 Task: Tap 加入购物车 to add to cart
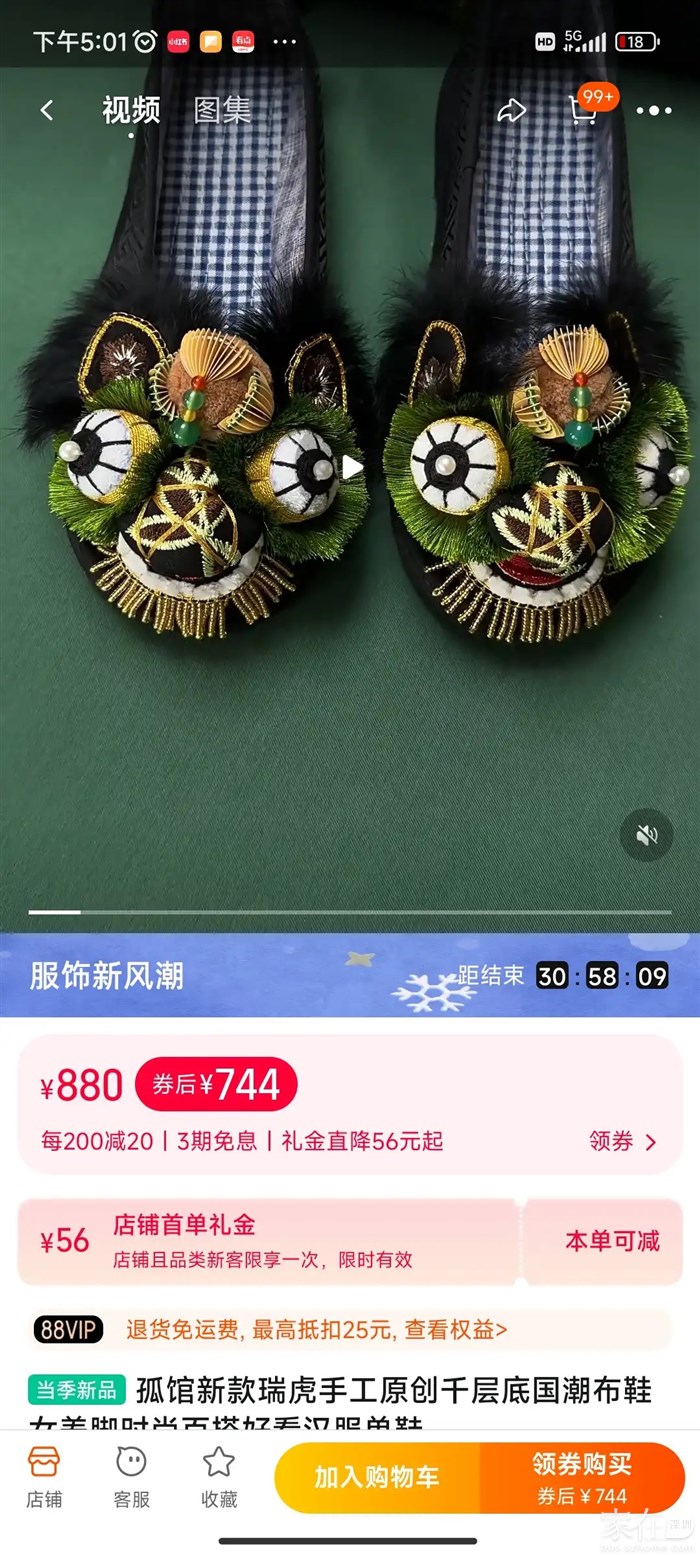tap(377, 1477)
